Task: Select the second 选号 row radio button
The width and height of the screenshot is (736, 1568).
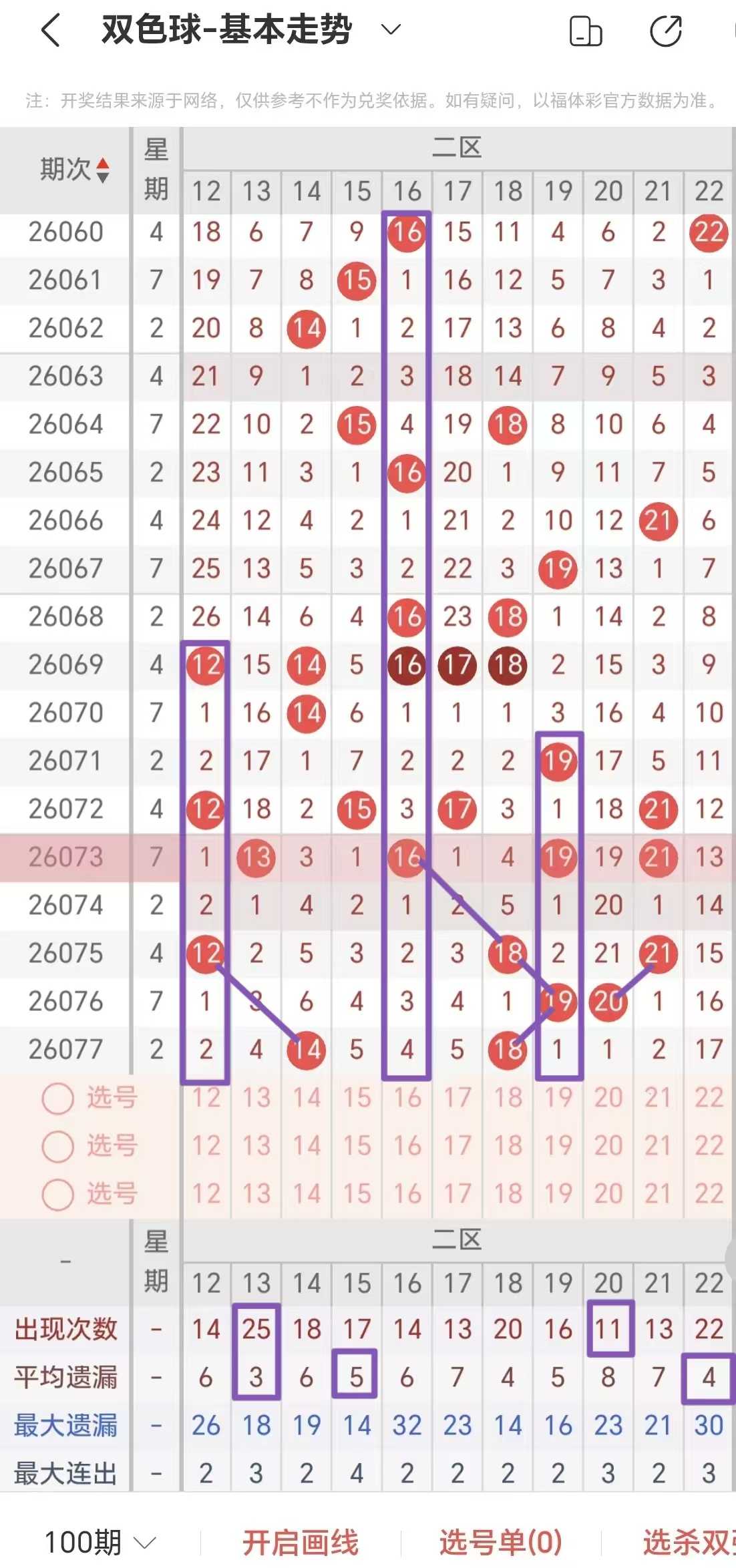Action: (58, 1146)
